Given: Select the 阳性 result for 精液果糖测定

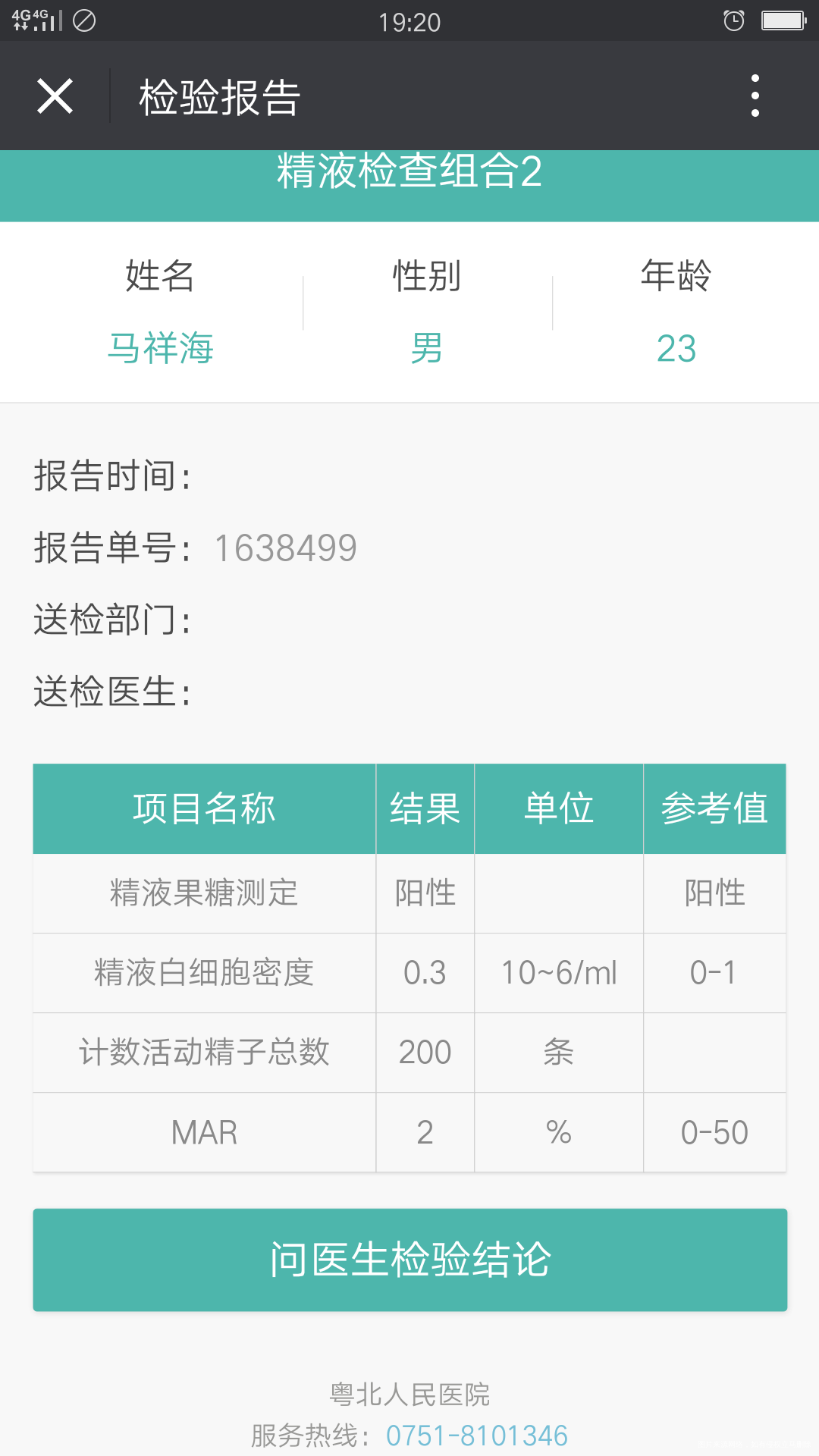Looking at the screenshot, I should pyautogui.click(x=424, y=893).
